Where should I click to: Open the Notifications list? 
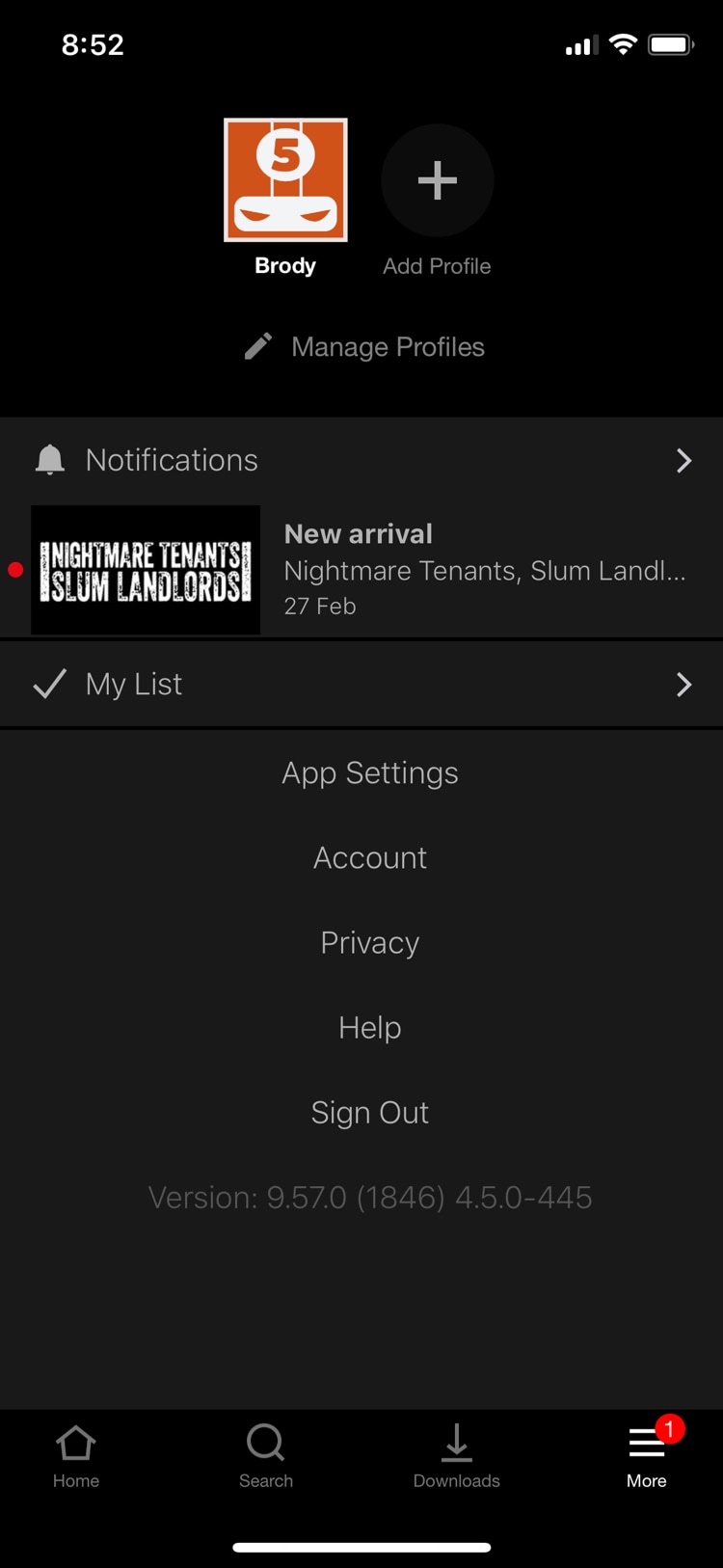coord(361,460)
